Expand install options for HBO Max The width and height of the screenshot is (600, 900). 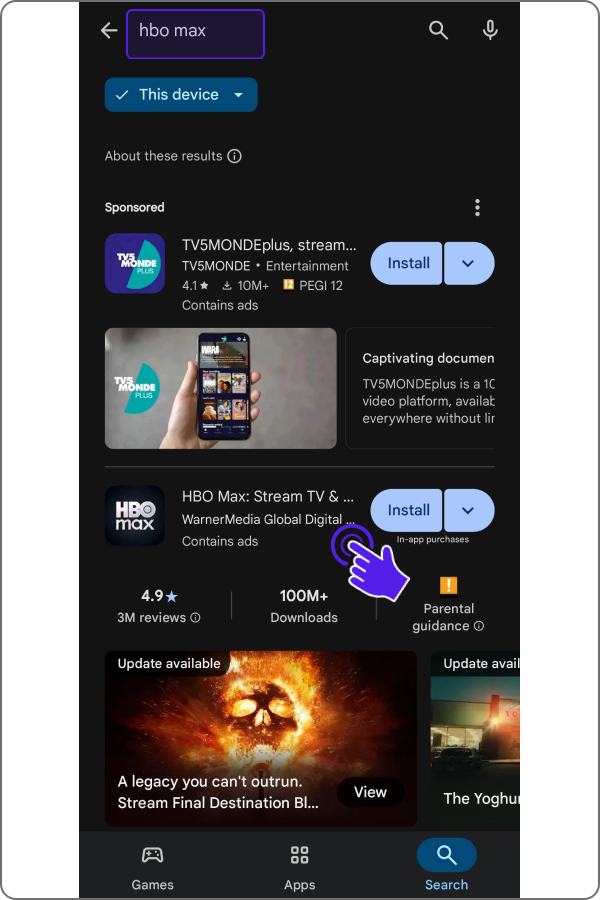coord(469,510)
